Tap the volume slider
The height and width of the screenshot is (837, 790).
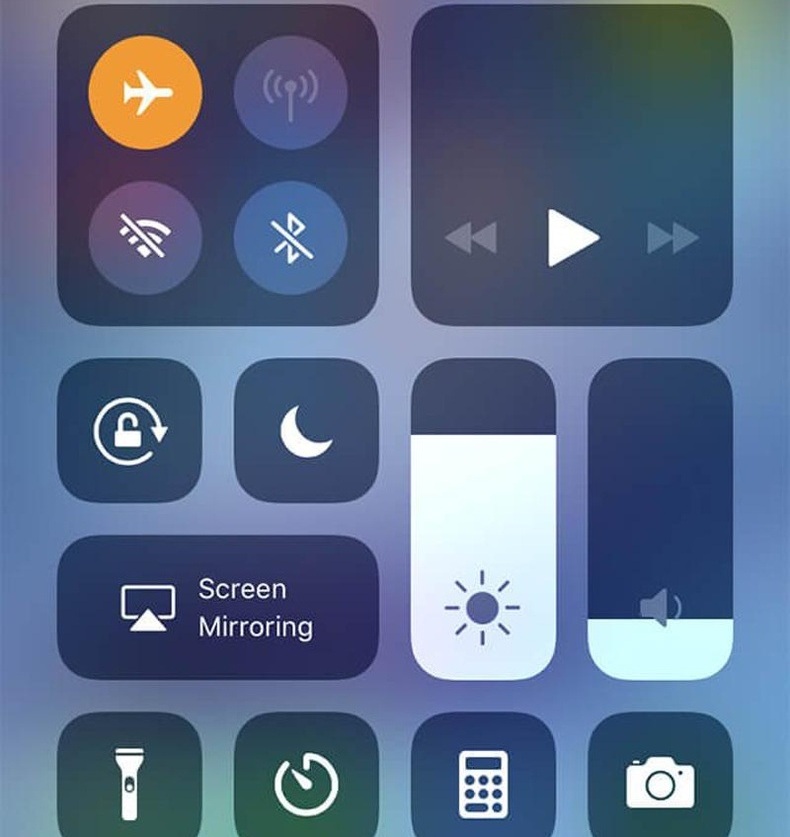660,520
